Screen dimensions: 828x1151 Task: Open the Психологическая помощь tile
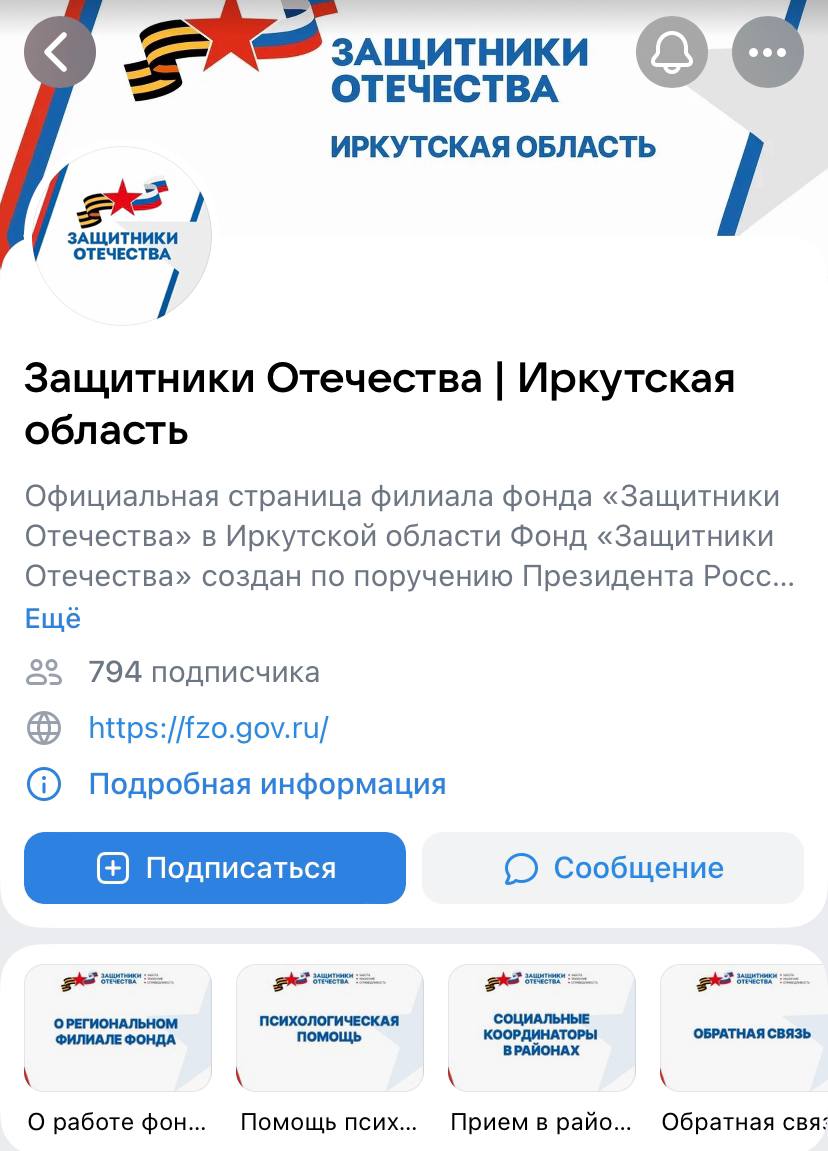coord(329,1028)
